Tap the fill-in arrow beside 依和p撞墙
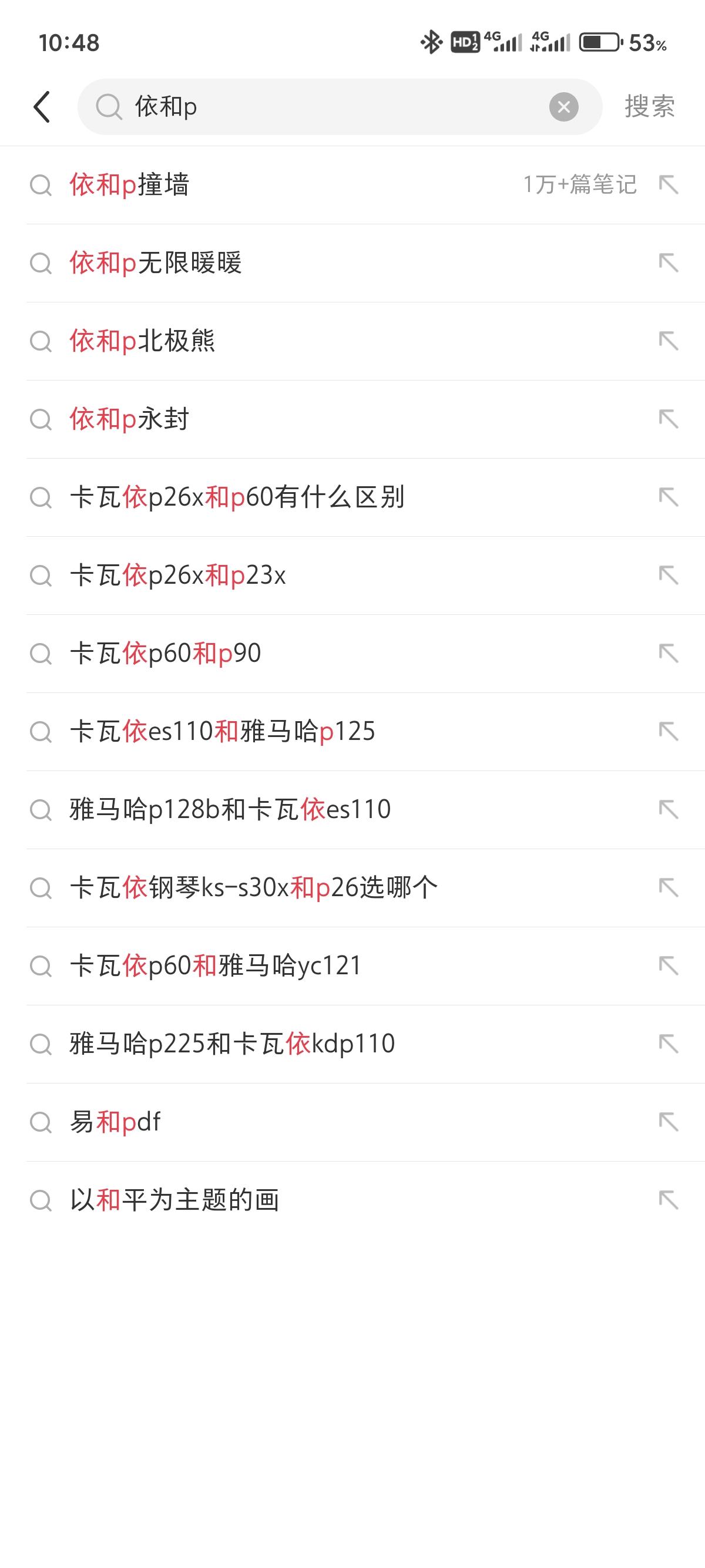705x1568 pixels. click(669, 185)
